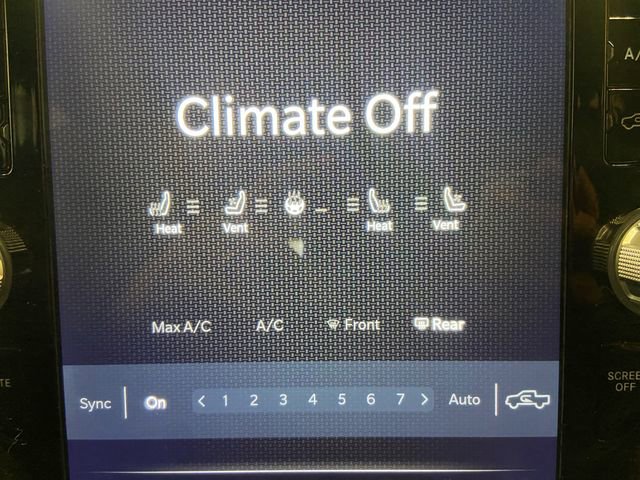Turn on the passenger's seat Heat
This screenshot has height=480, width=640.
click(379, 210)
